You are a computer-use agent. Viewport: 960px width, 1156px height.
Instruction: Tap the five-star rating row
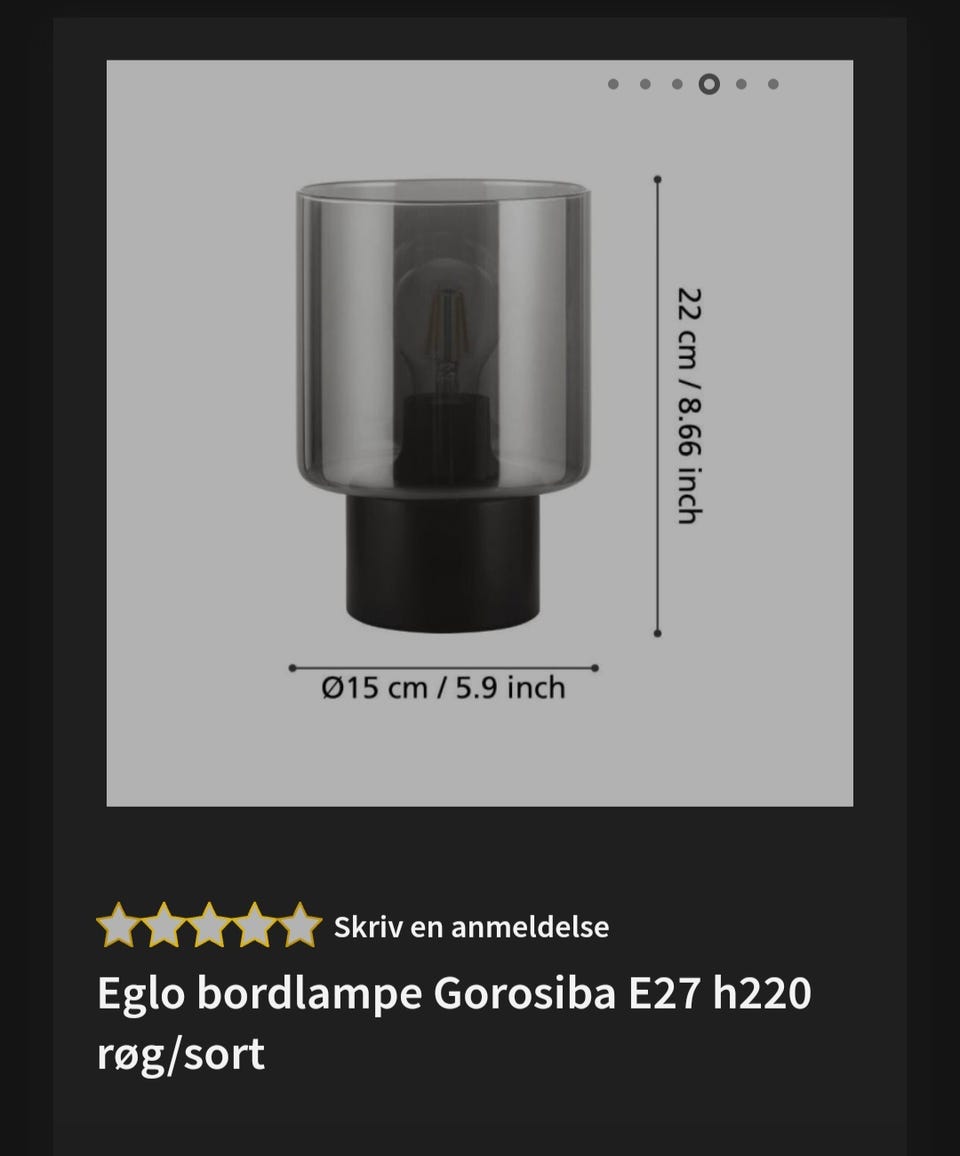pos(209,926)
